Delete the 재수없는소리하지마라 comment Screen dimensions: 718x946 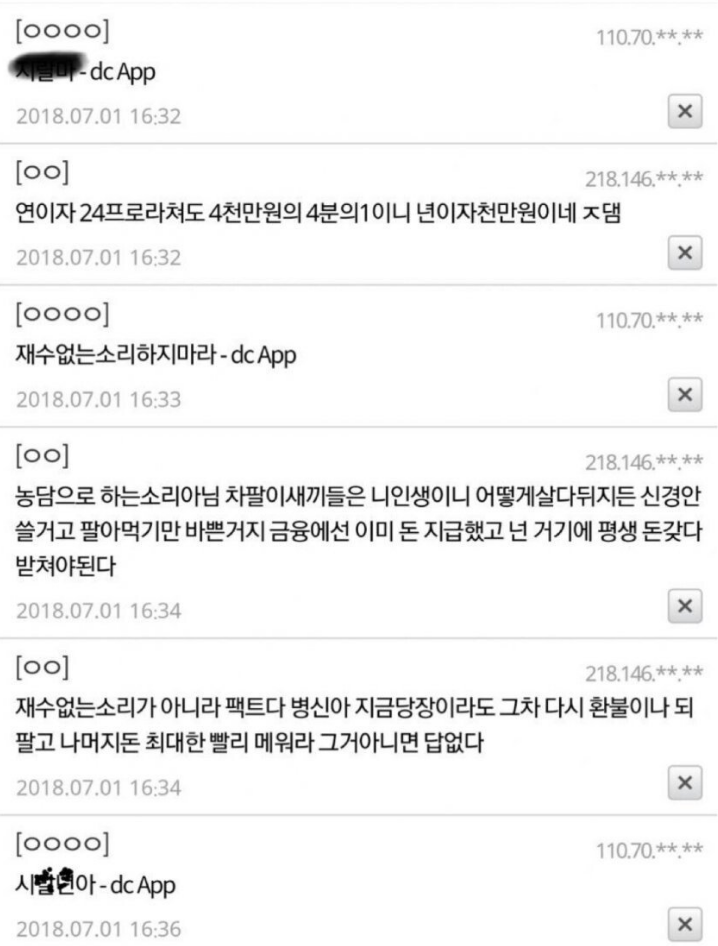(685, 396)
